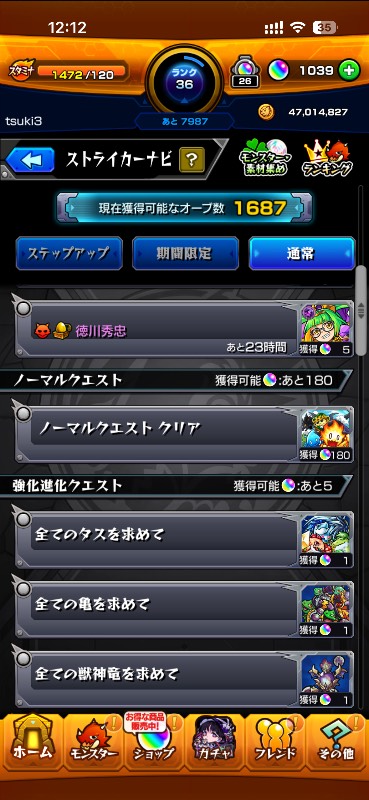Screen dimensions: 369x800
Task: Go to the ホーム tab
Action: (x=32, y=742)
